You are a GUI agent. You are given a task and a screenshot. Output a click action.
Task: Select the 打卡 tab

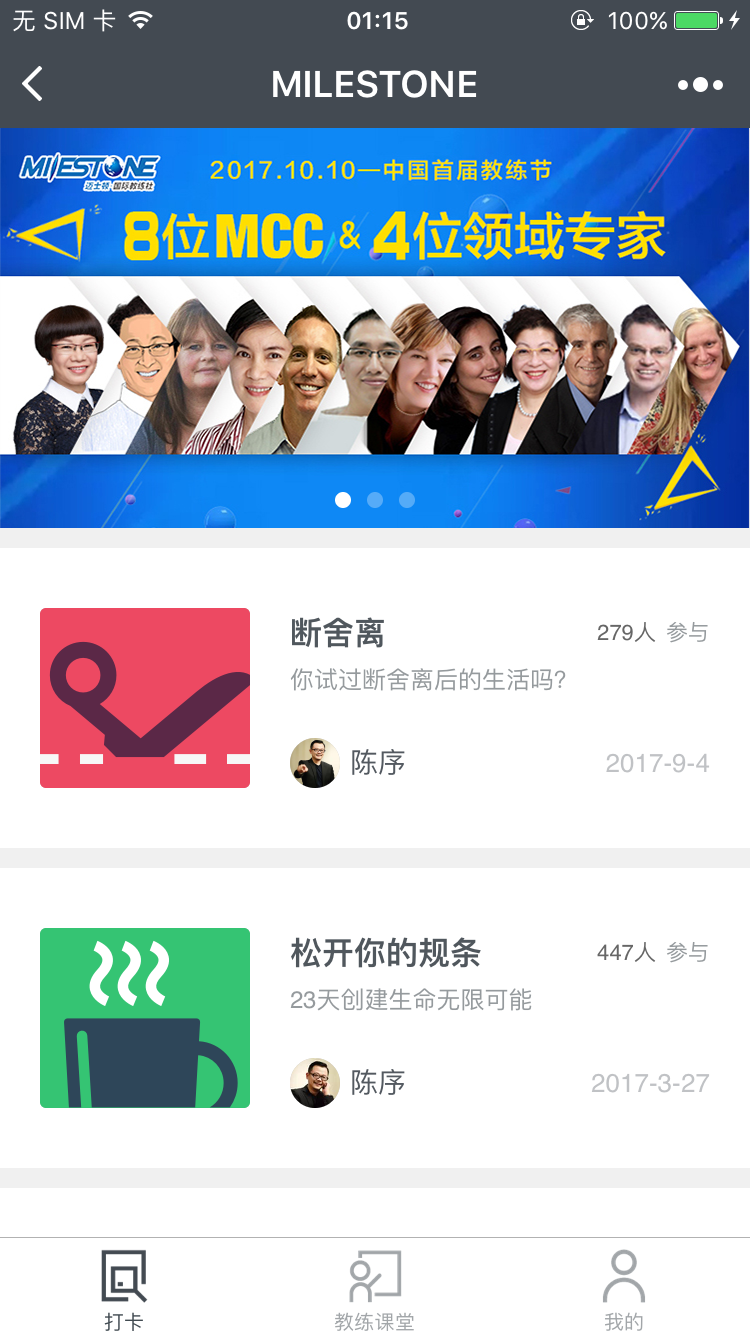[124, 1290]
